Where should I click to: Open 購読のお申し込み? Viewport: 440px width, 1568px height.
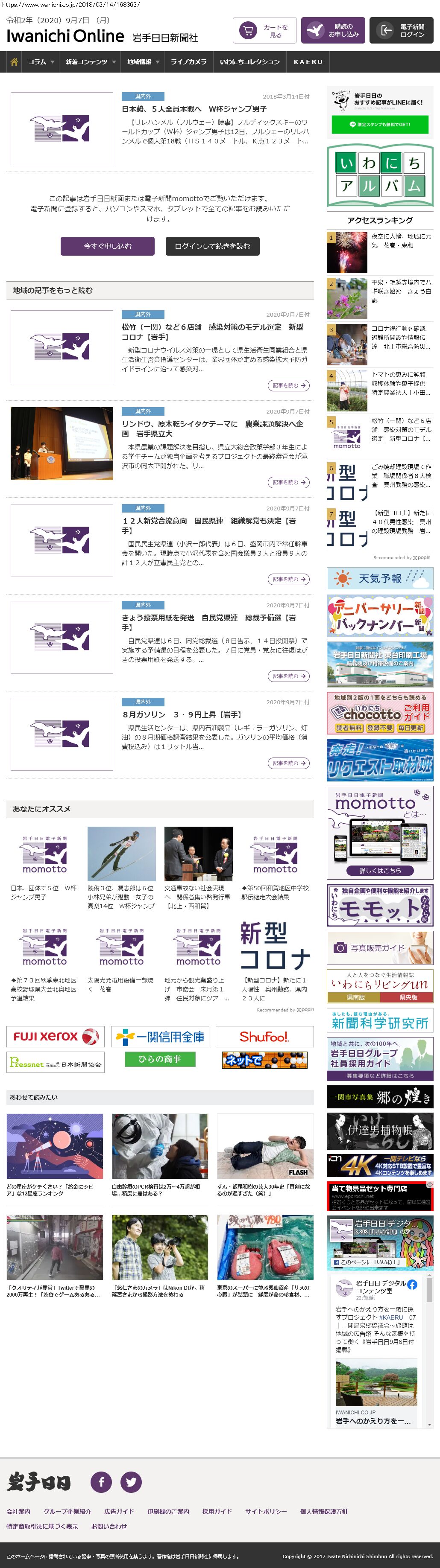tap(333, 30)
